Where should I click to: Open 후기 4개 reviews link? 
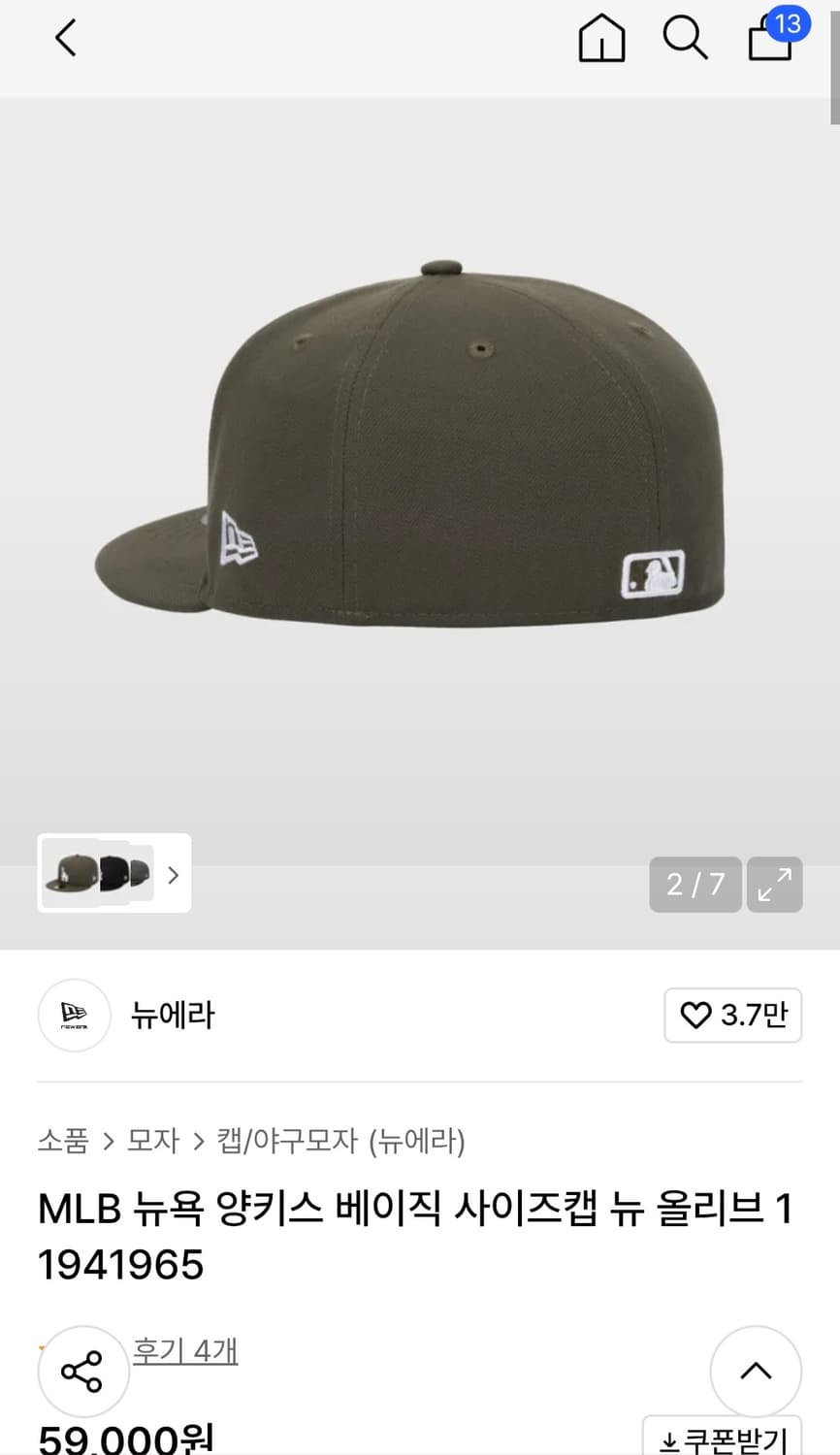click(185, 1350)
